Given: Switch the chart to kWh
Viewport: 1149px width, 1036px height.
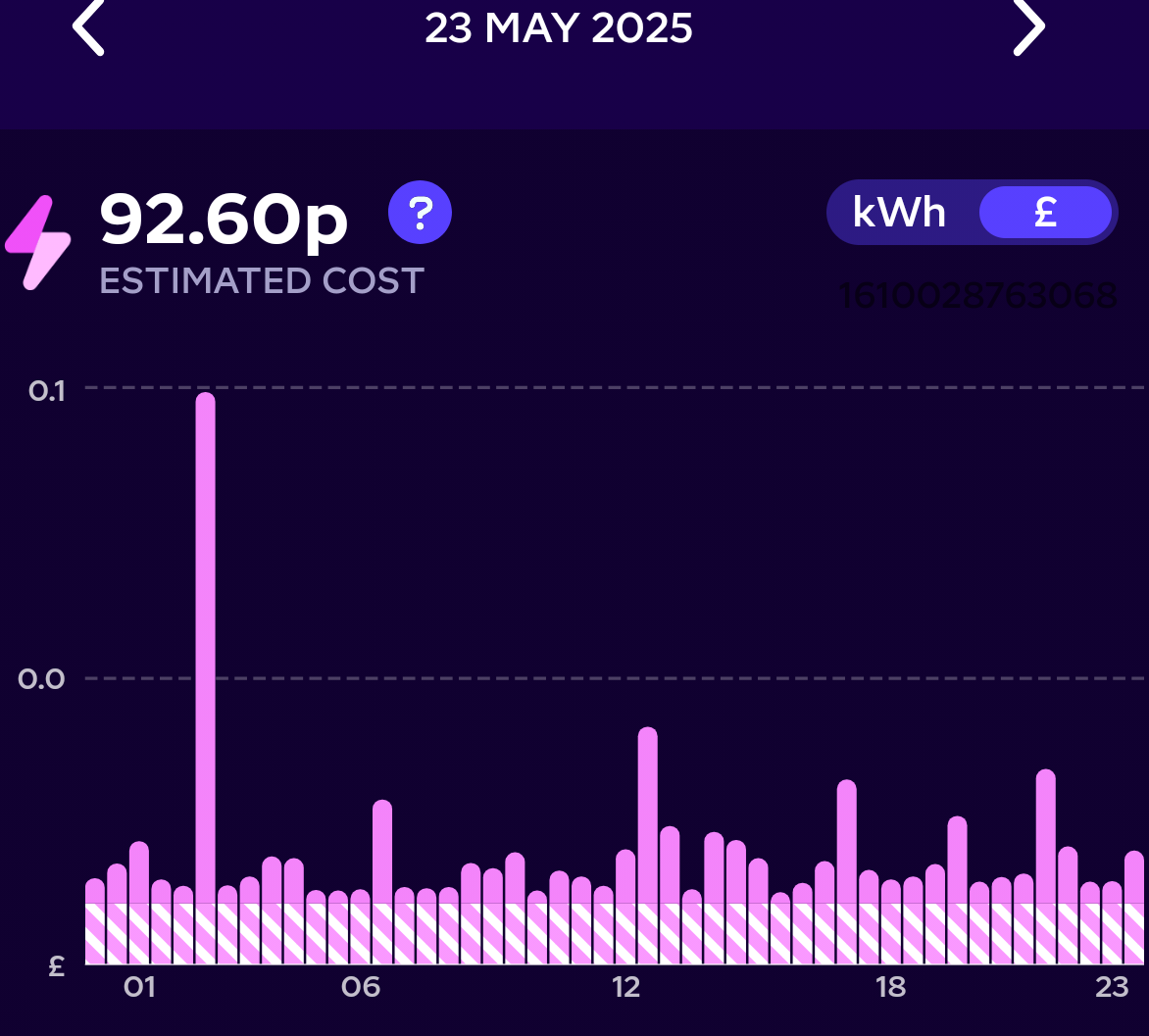Looking at the screenshot, I should click(x=899, y=213).
